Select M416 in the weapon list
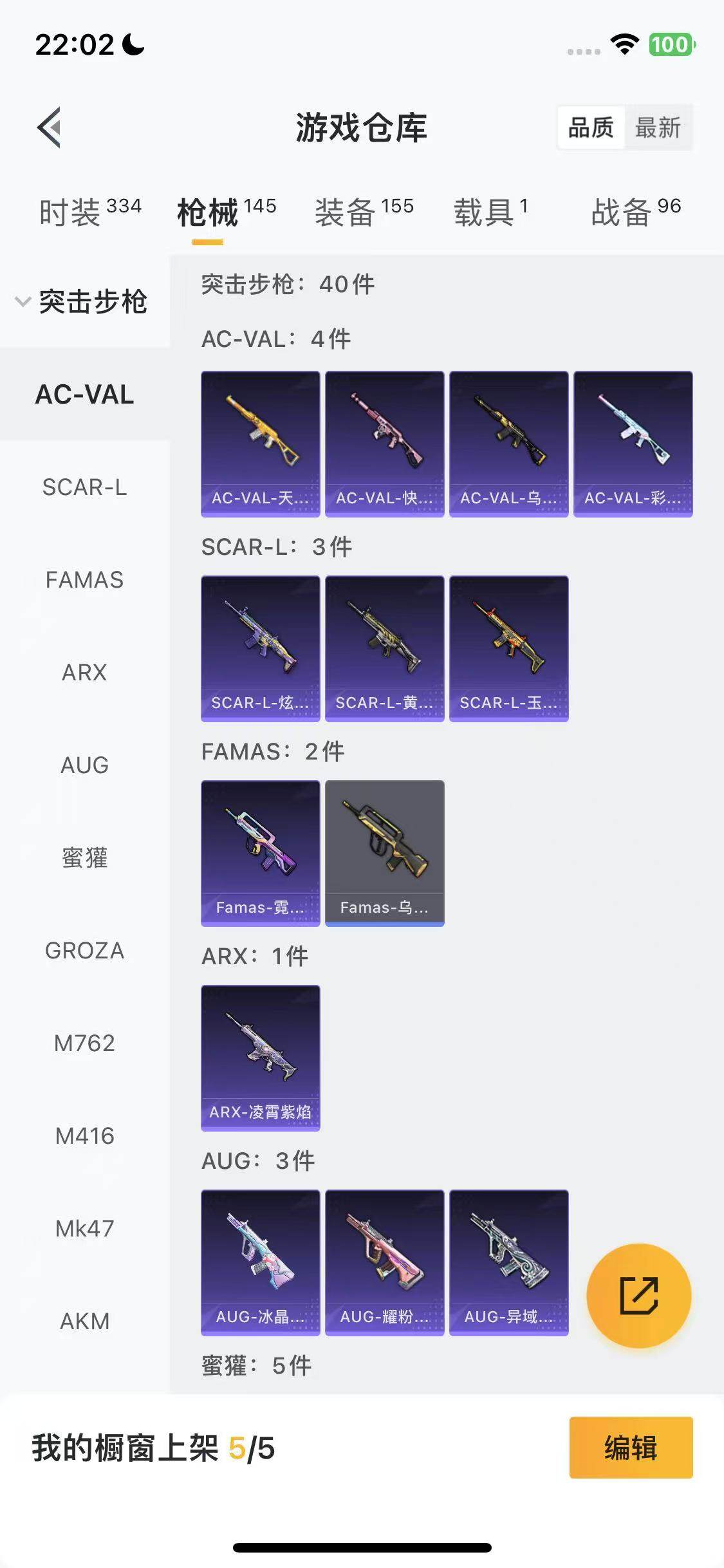The image size is (724, 1568). tap(84, 1136)
